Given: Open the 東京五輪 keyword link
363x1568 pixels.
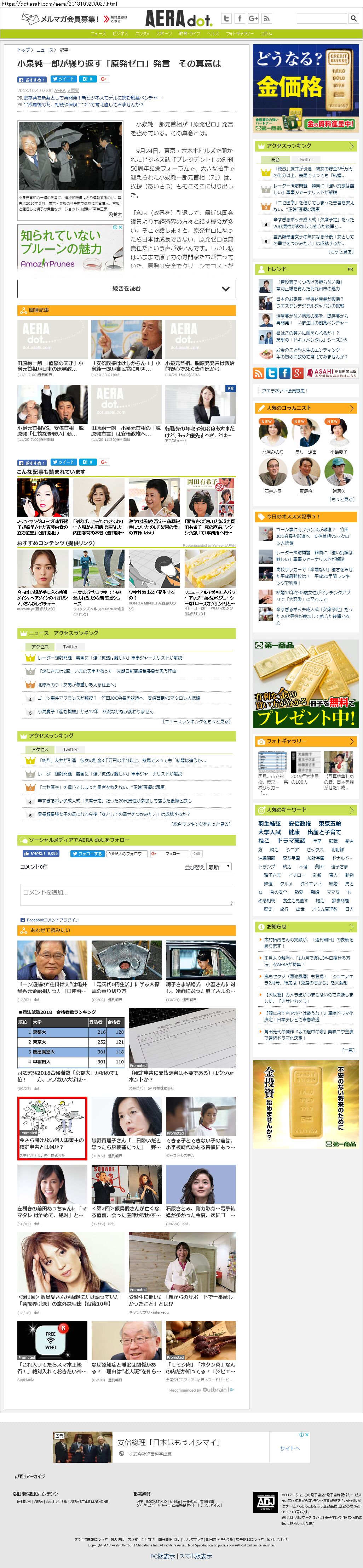Looking at the screenshot, I should 329,824.
